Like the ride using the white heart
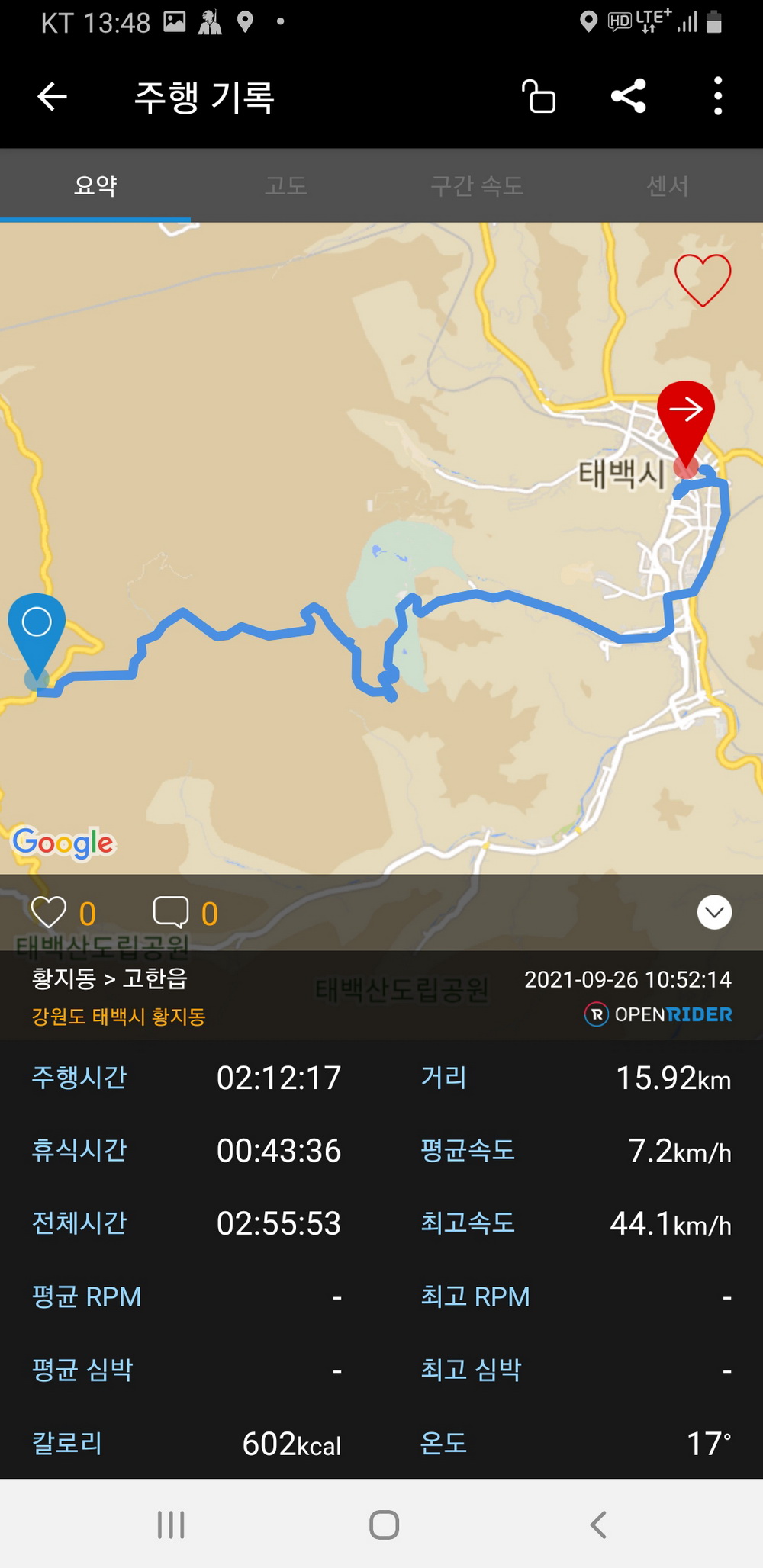763x1568 pixels. click(x=49, y=913)
